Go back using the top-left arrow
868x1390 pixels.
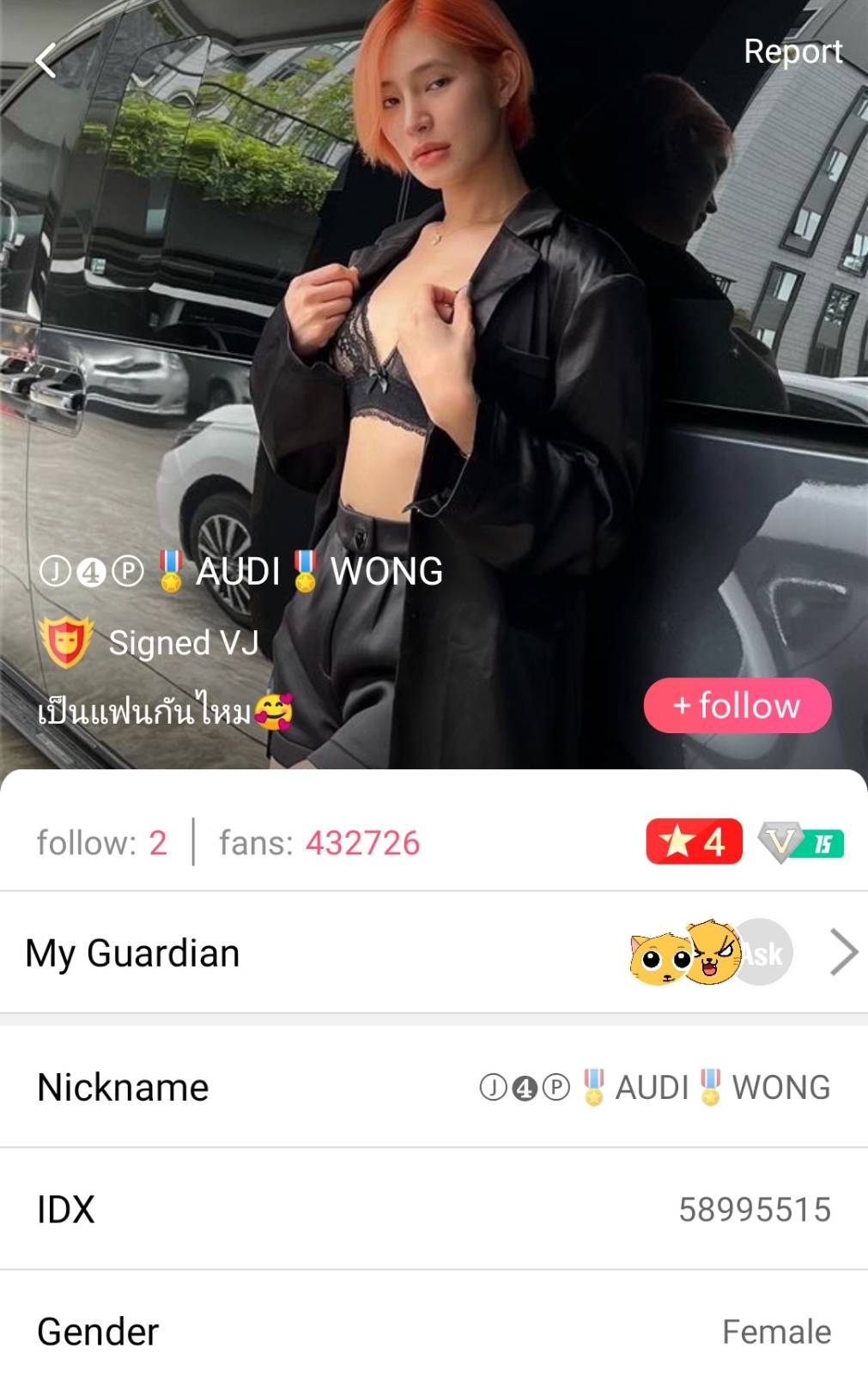point(46,61)
